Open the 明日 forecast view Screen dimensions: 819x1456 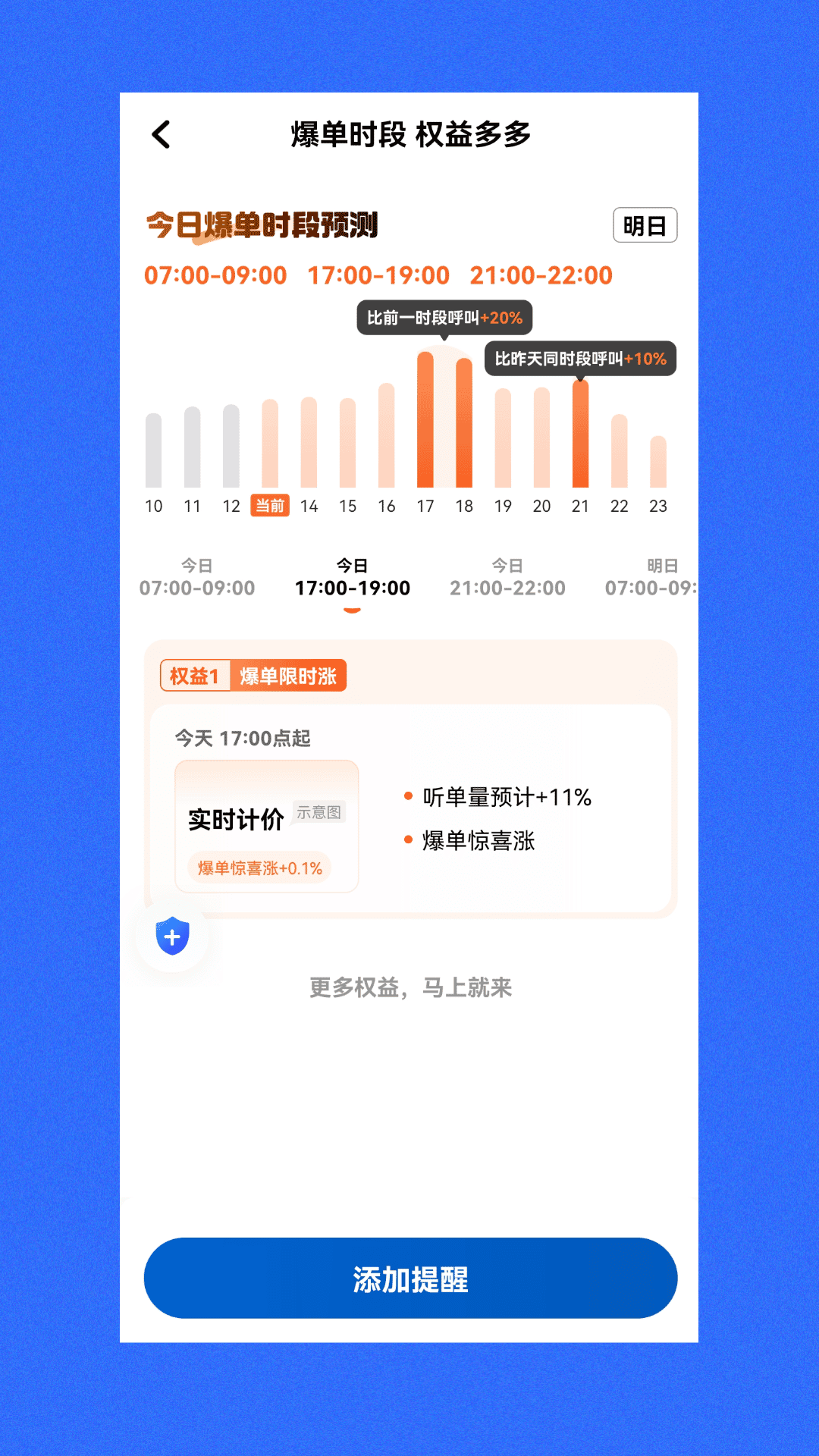(x=645, y=224)
